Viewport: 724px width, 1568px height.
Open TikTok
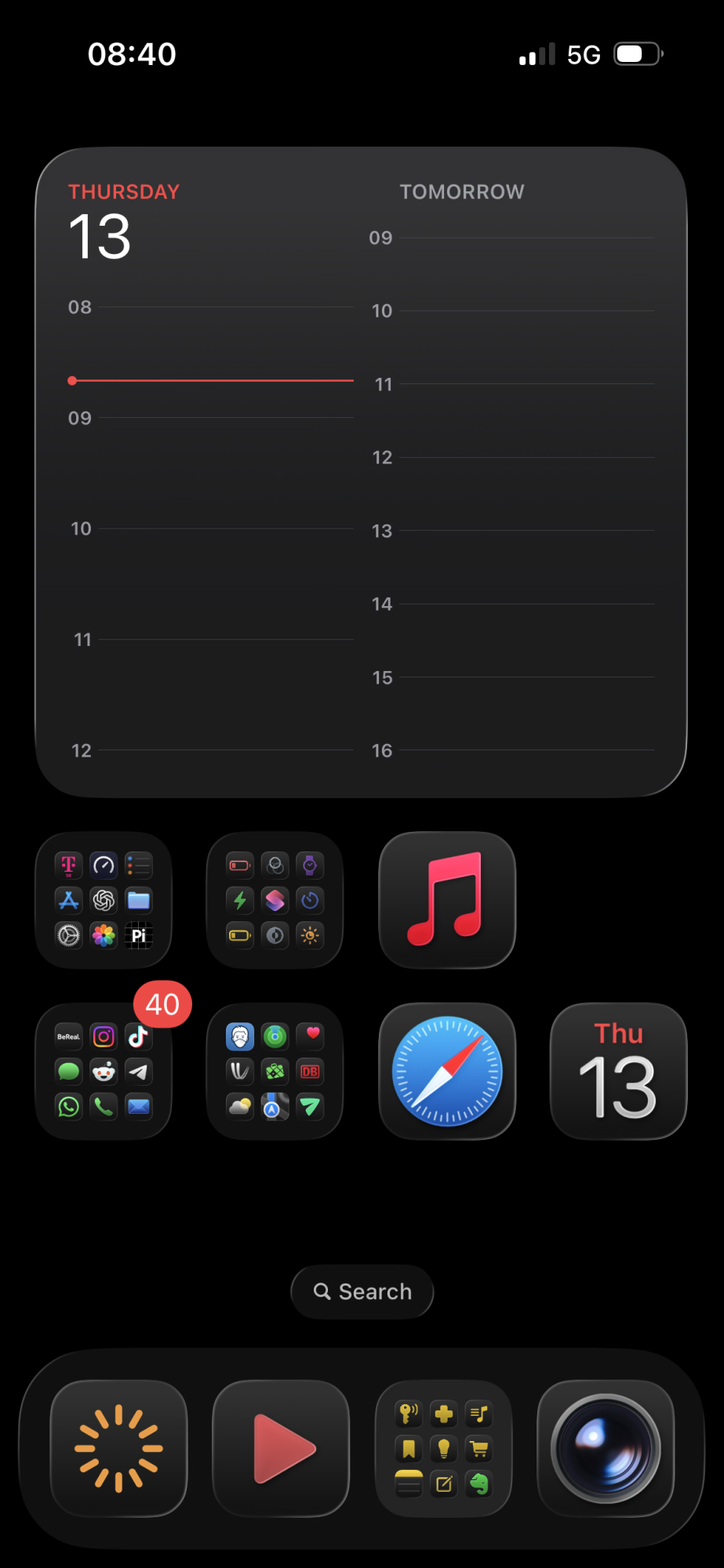[x=139, y=1036]
